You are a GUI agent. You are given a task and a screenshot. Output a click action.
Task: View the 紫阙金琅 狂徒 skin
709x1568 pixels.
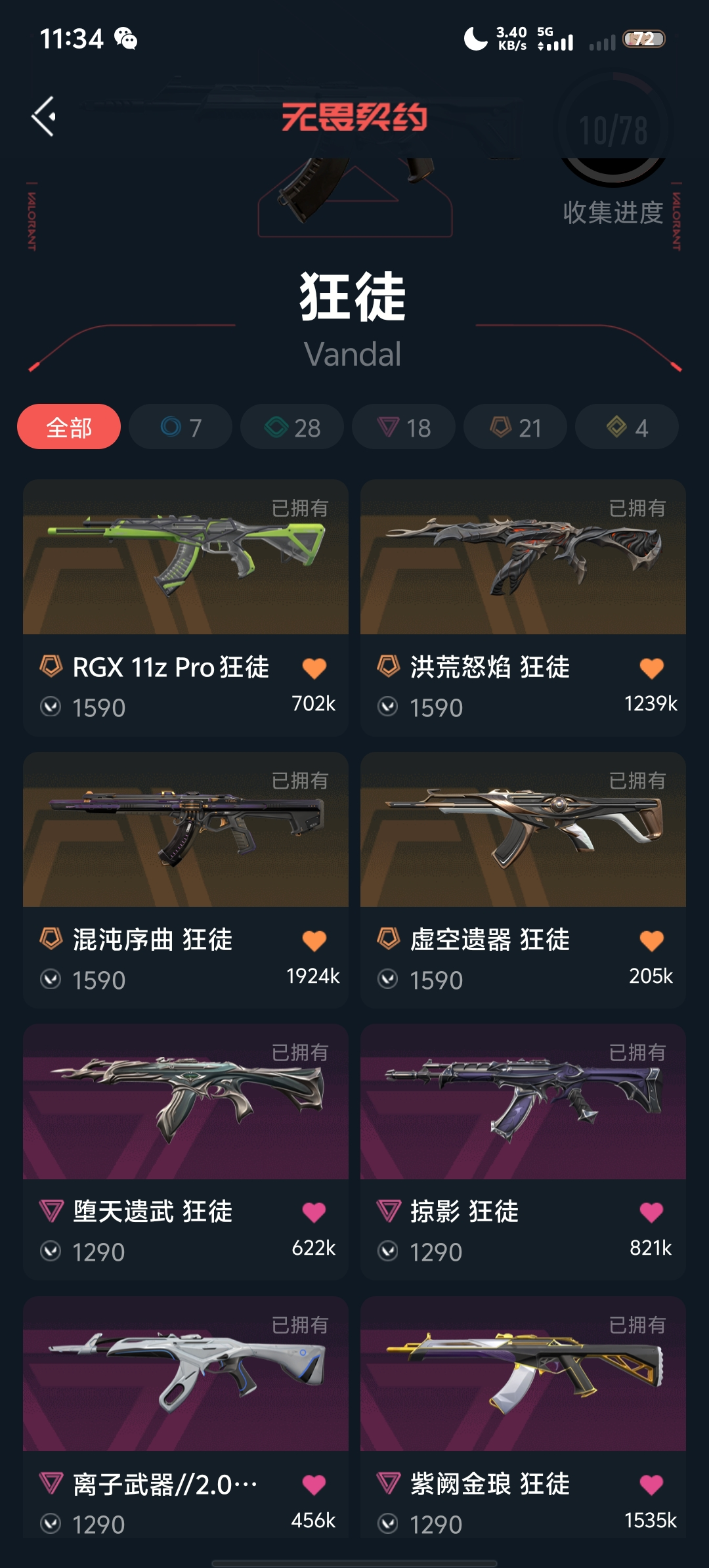[523, 1376]
